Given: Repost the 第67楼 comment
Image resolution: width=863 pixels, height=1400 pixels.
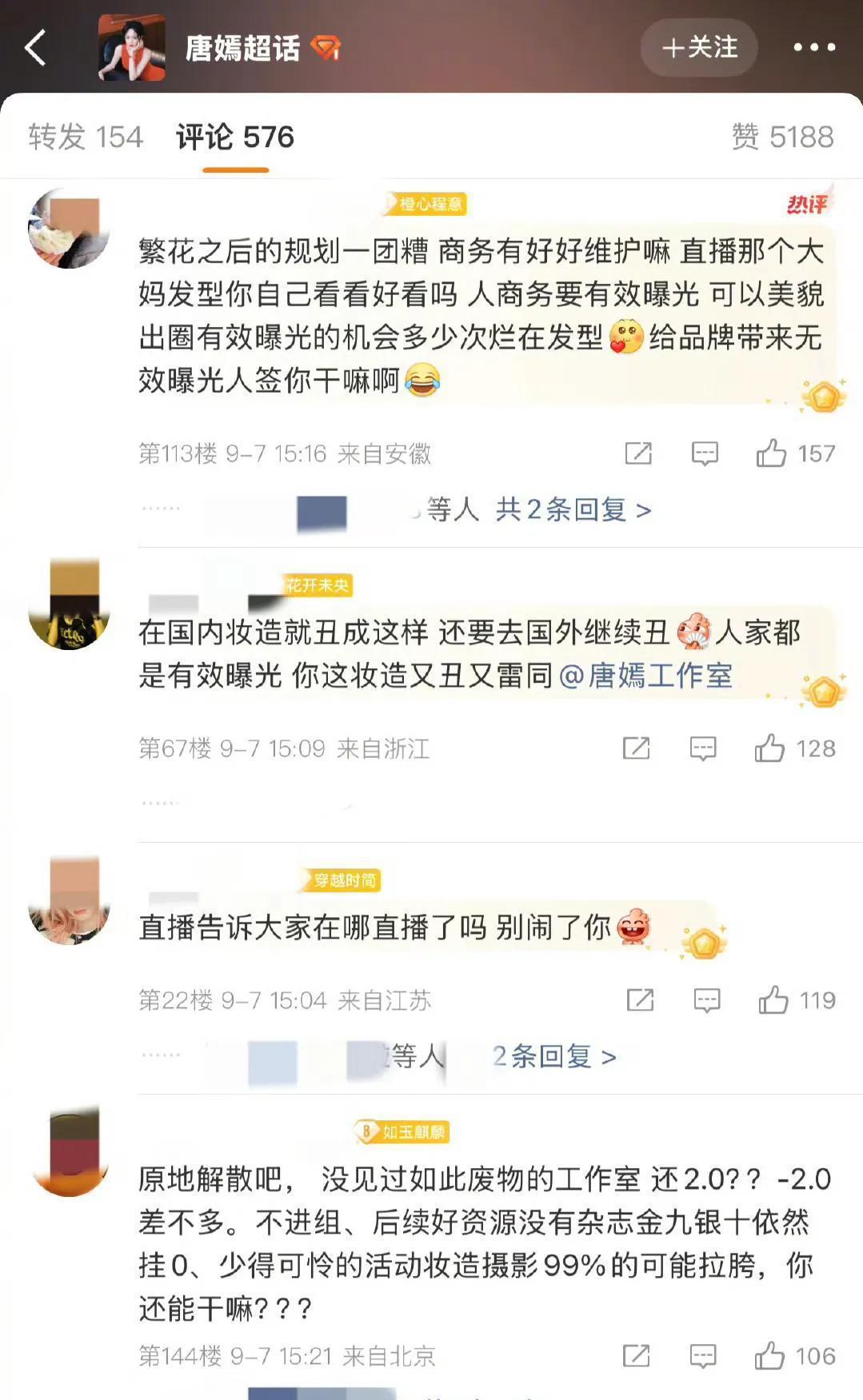Looking at the screenshot, I should pyautogui.click(x=637, y=748).
